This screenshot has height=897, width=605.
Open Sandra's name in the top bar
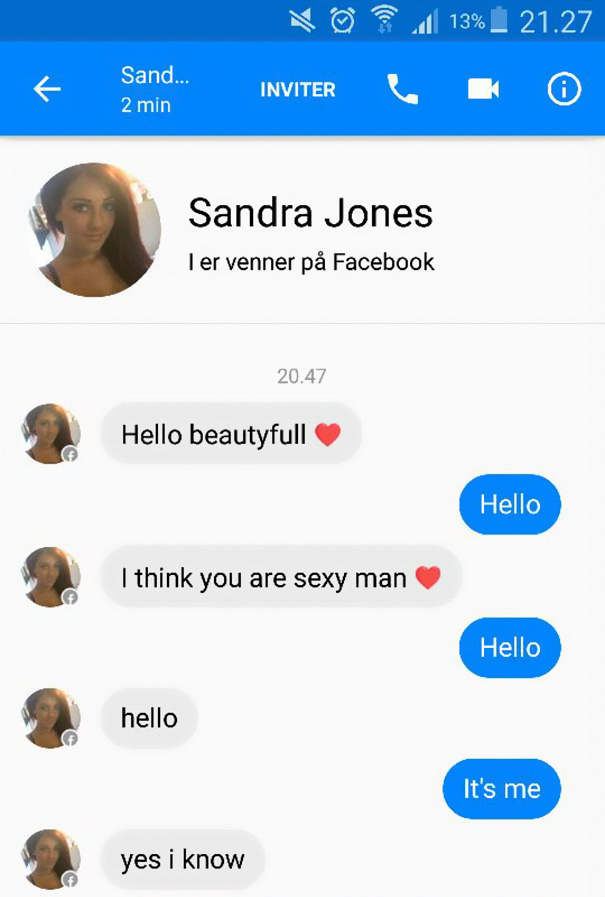coord(154,76)
